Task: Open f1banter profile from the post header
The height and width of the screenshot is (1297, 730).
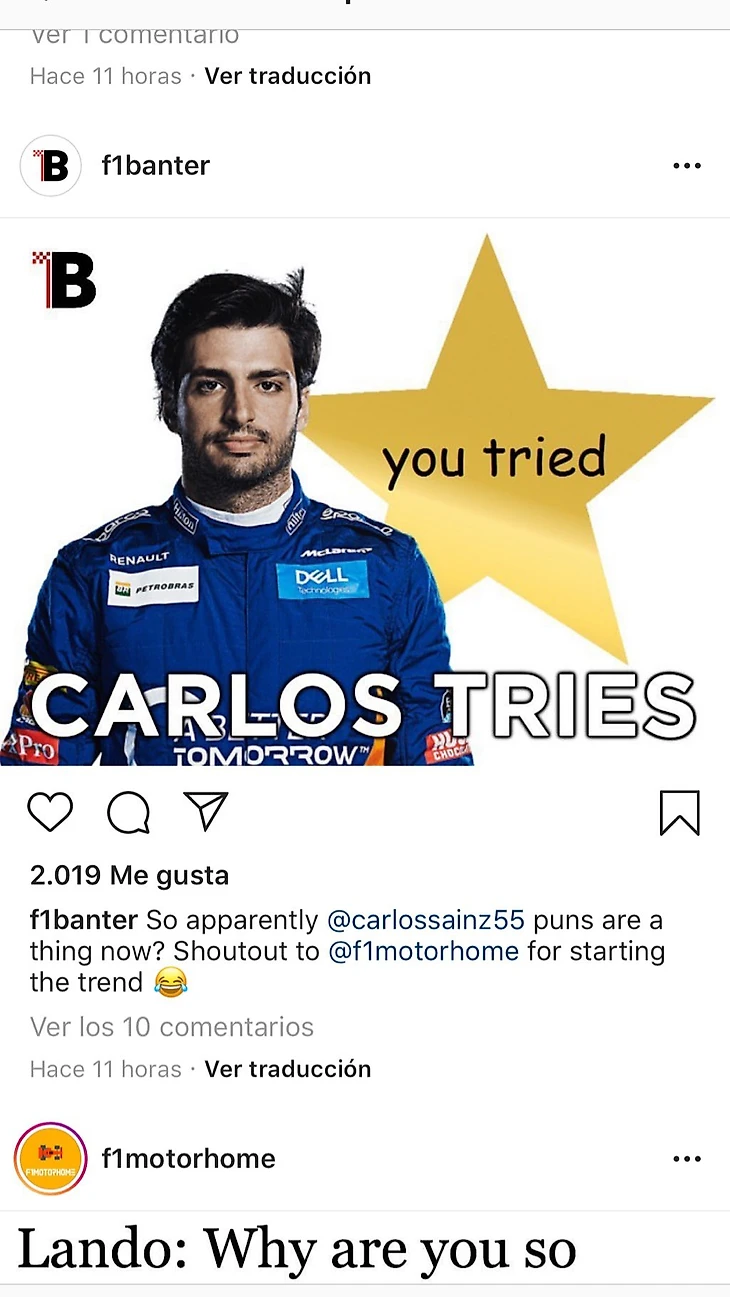Action: pyautogui.click(x=155, y=166)
